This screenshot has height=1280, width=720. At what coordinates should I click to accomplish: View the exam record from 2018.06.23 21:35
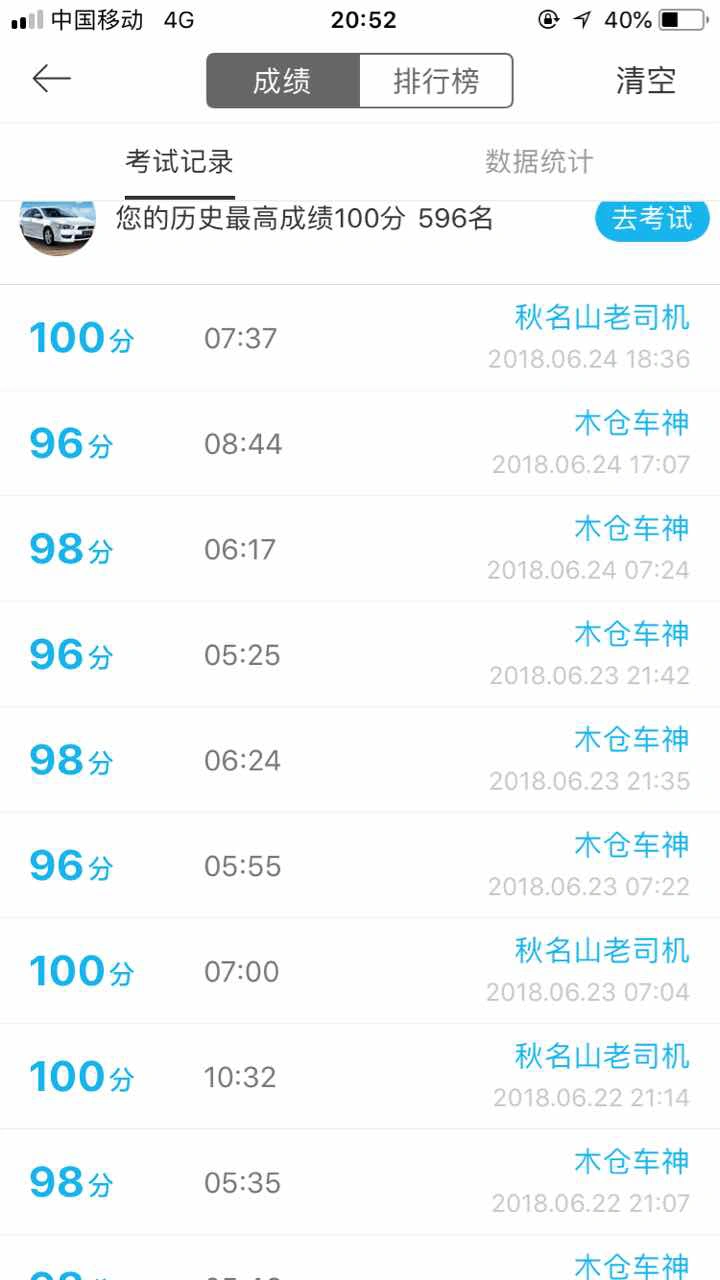point(360,760)
